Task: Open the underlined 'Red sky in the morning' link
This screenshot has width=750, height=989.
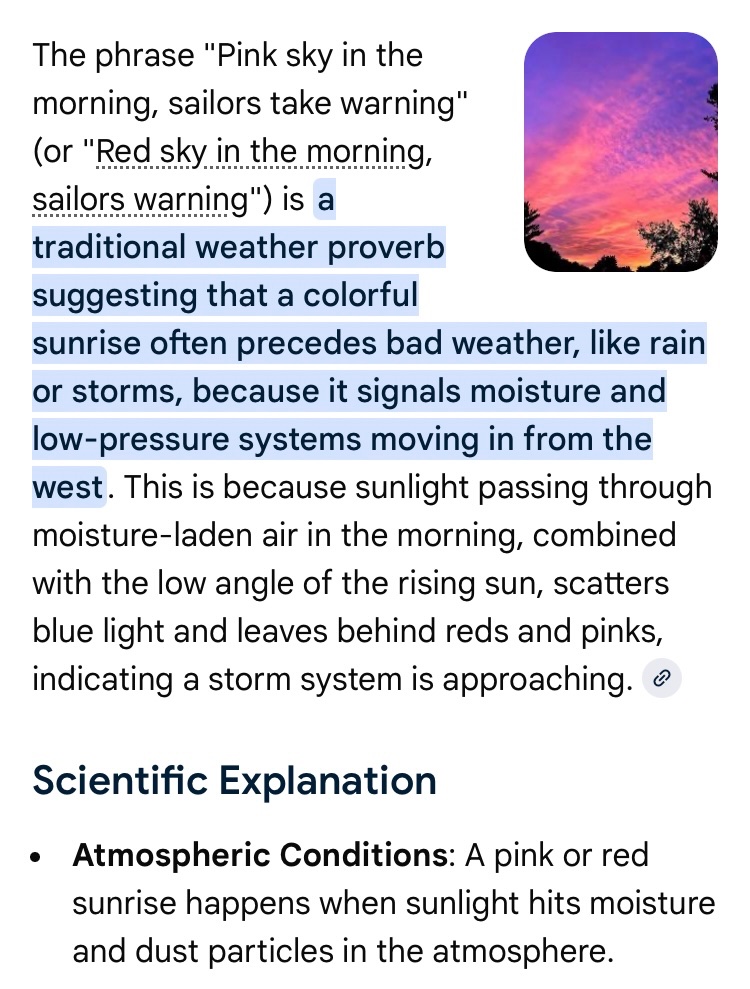Action: [x=260, y=152]
